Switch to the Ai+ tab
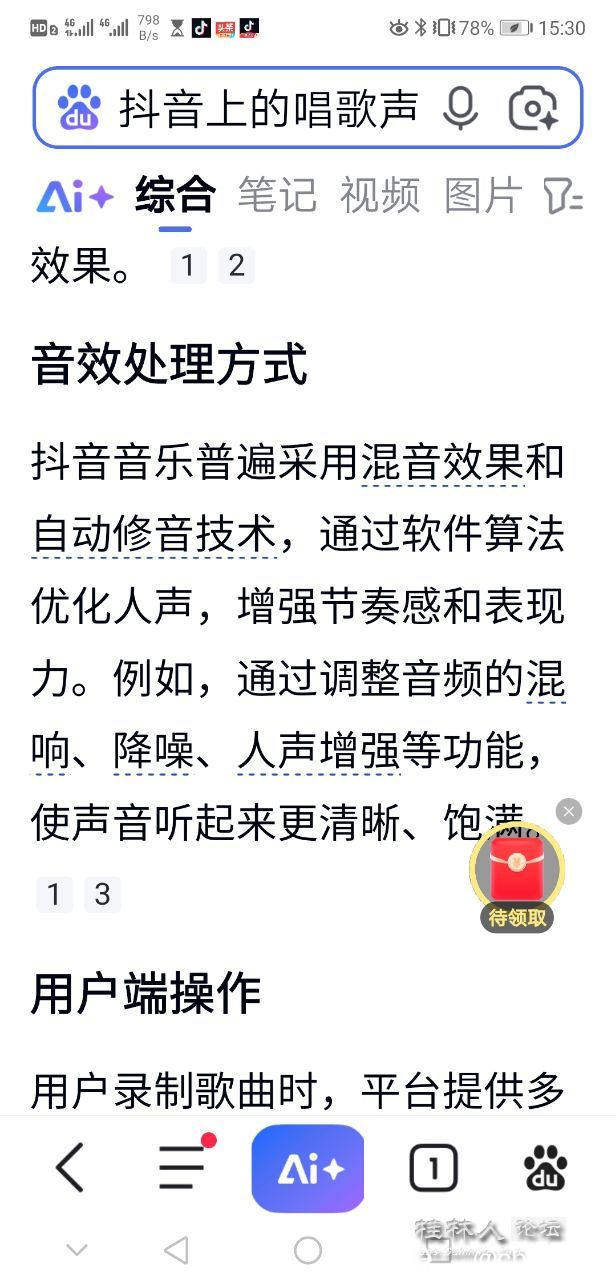 [x=75, y=196]
